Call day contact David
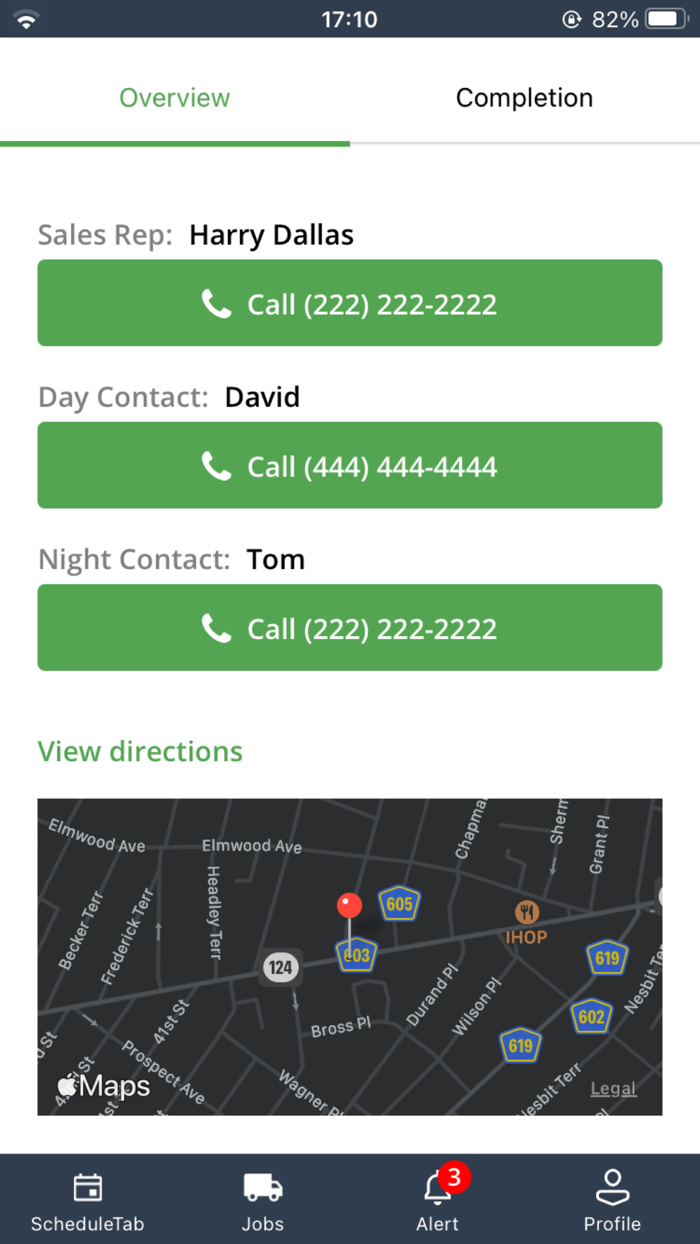The width and height of the screenshot is (700, 1244). pos(350,465)
